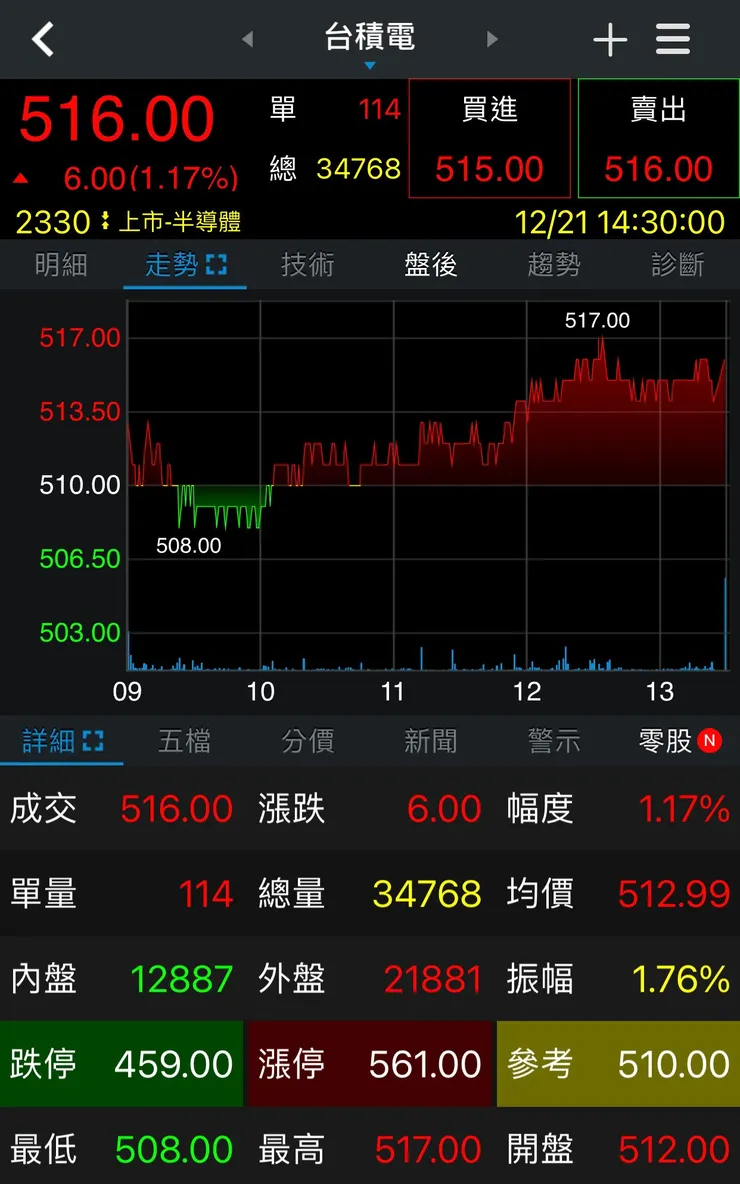Switch to the 技術 tab
This screenshot has width=740, height=1184.
point(307,266)
